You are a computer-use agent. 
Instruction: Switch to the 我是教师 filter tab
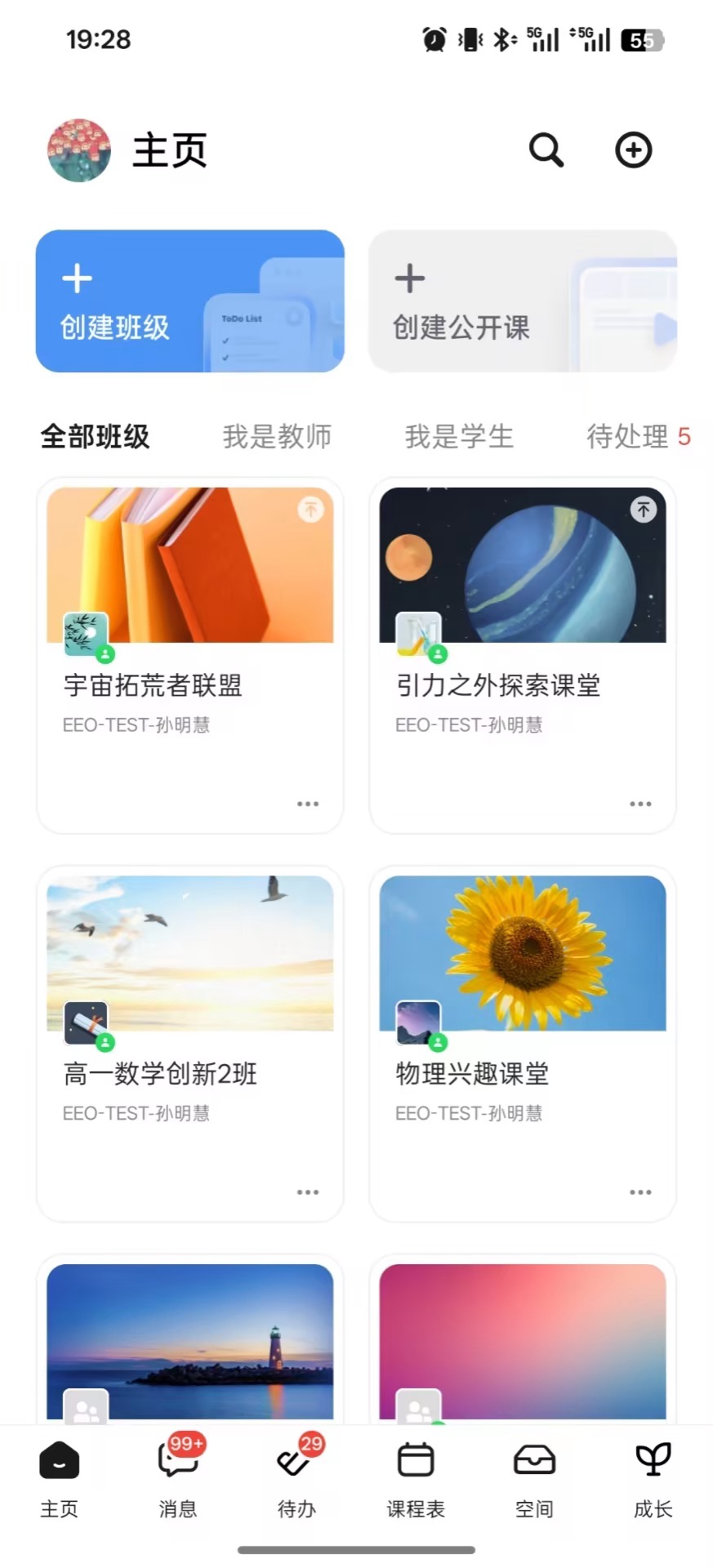[277, 437]
